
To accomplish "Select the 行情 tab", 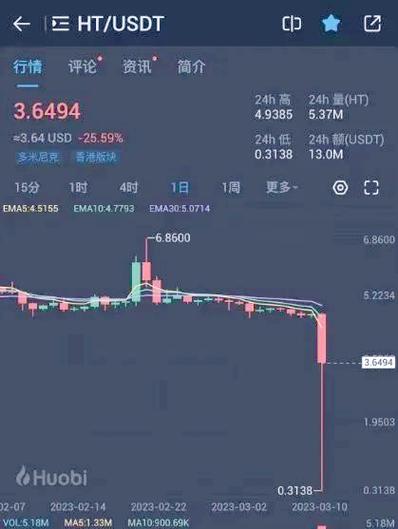I will click(x=28, y=66).
